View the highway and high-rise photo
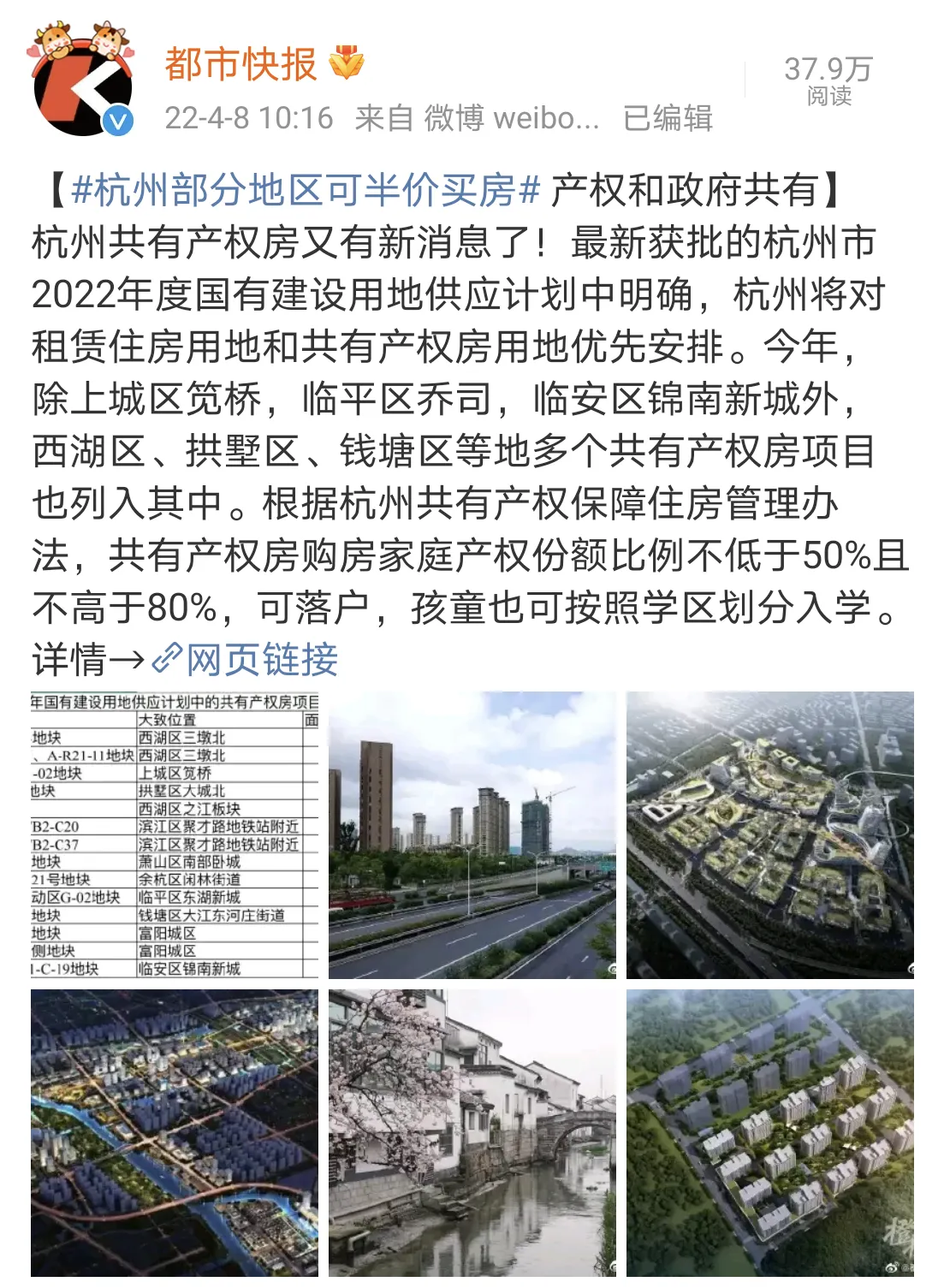This screenshot has height=1288, width=944. [472, 834]
